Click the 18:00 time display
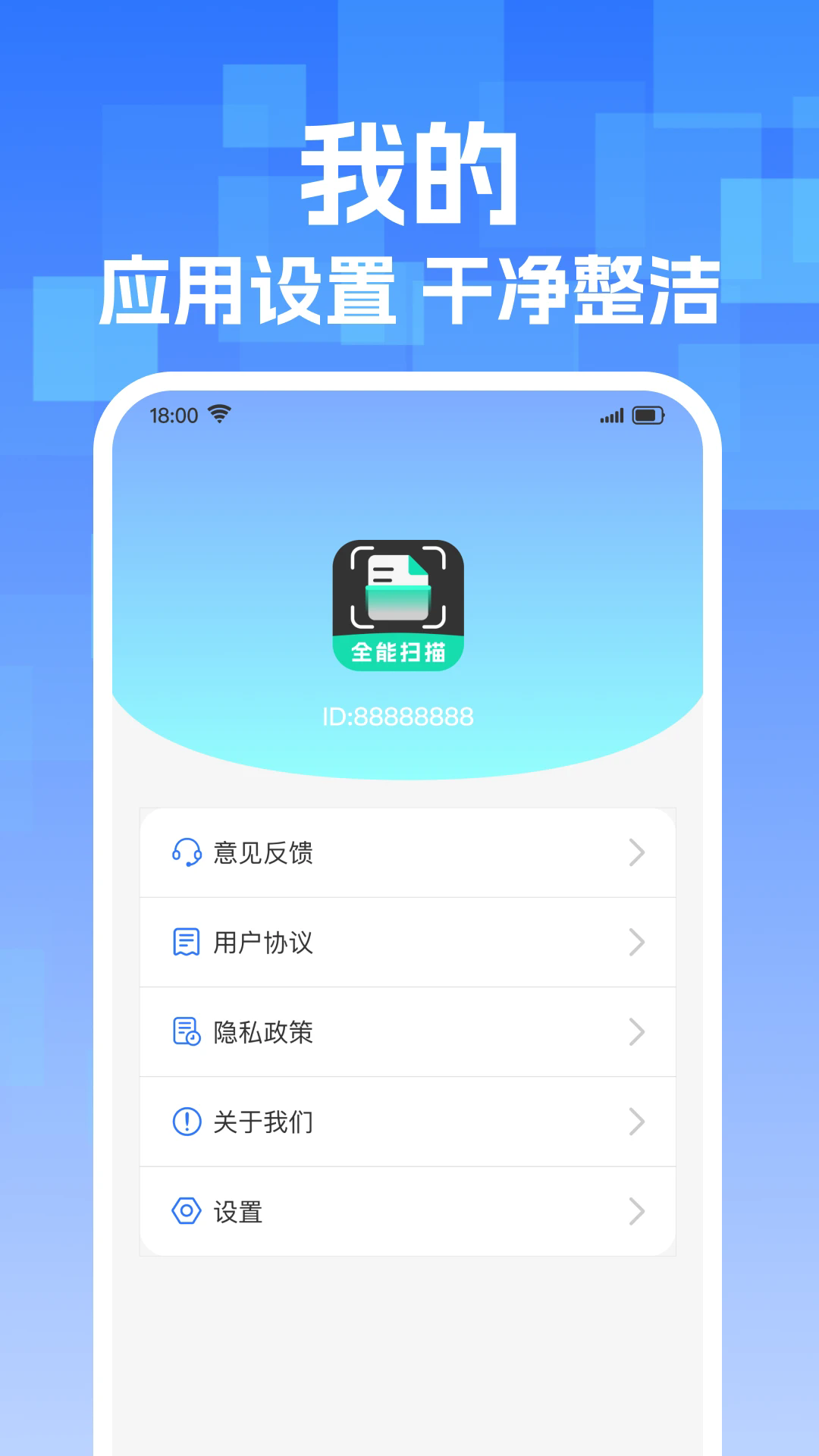This screenshot has width=819, height=1456. (x=173, y=415)
